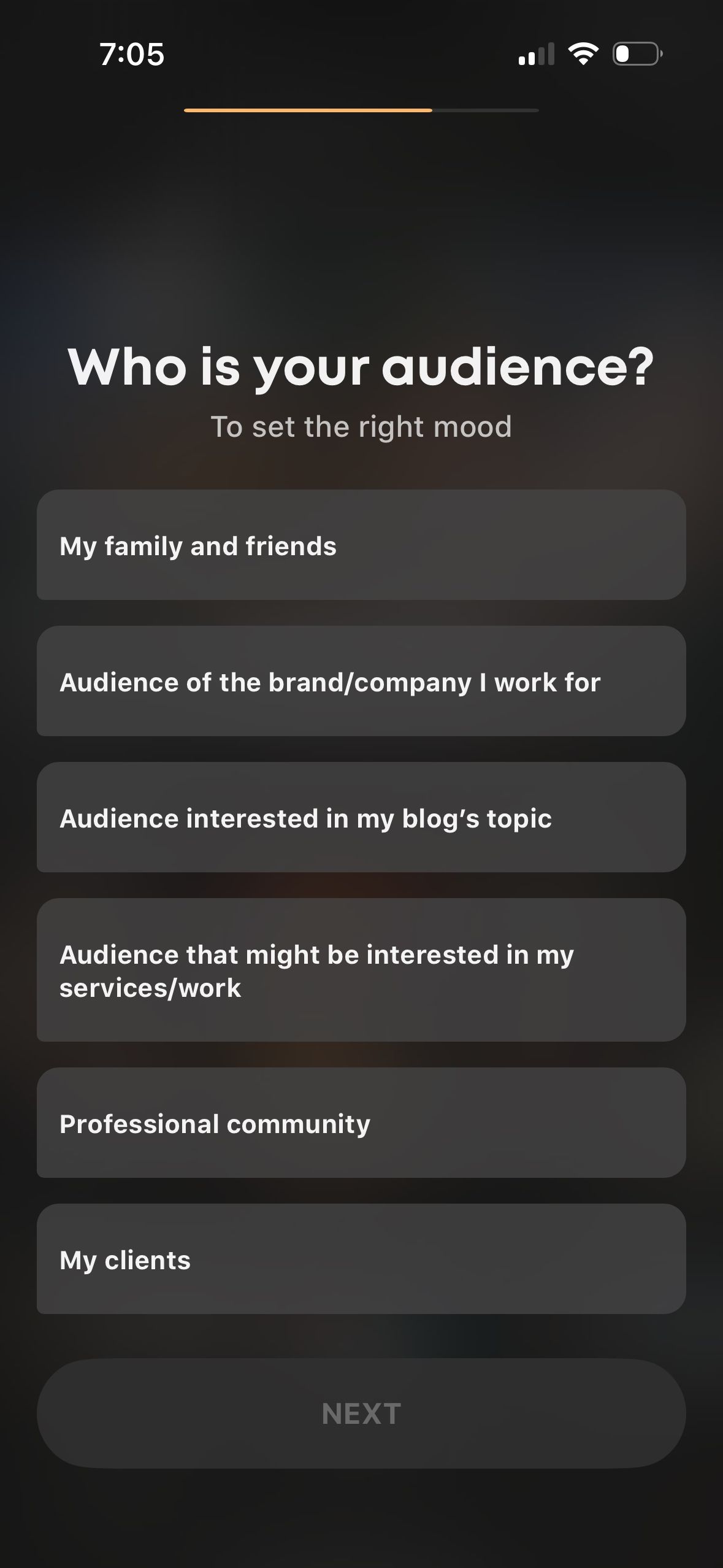Screen dimensions: 723x1568
Task: Tap the battery indicator
Action: 635,54
